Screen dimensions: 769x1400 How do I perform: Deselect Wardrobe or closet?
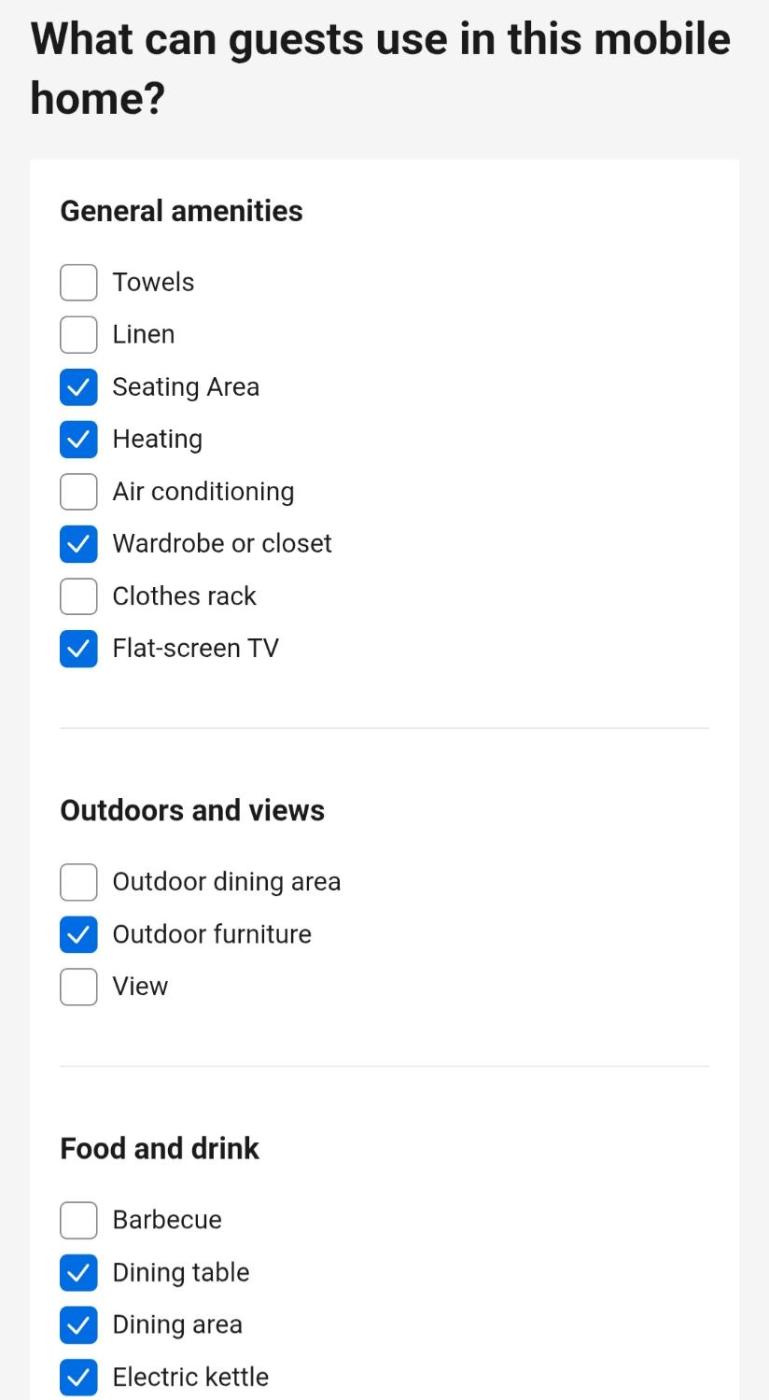[x=79, y=543]
